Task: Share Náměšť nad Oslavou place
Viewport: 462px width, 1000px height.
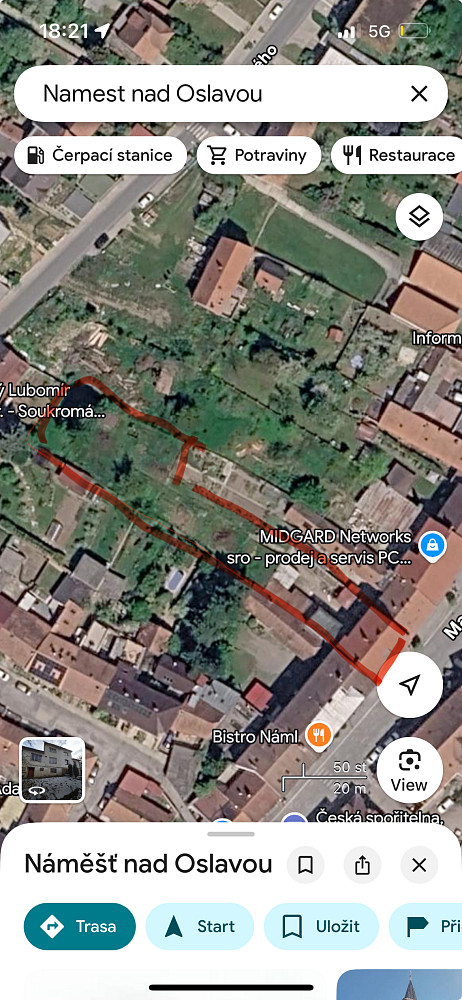Action: [x=362, y=865]
